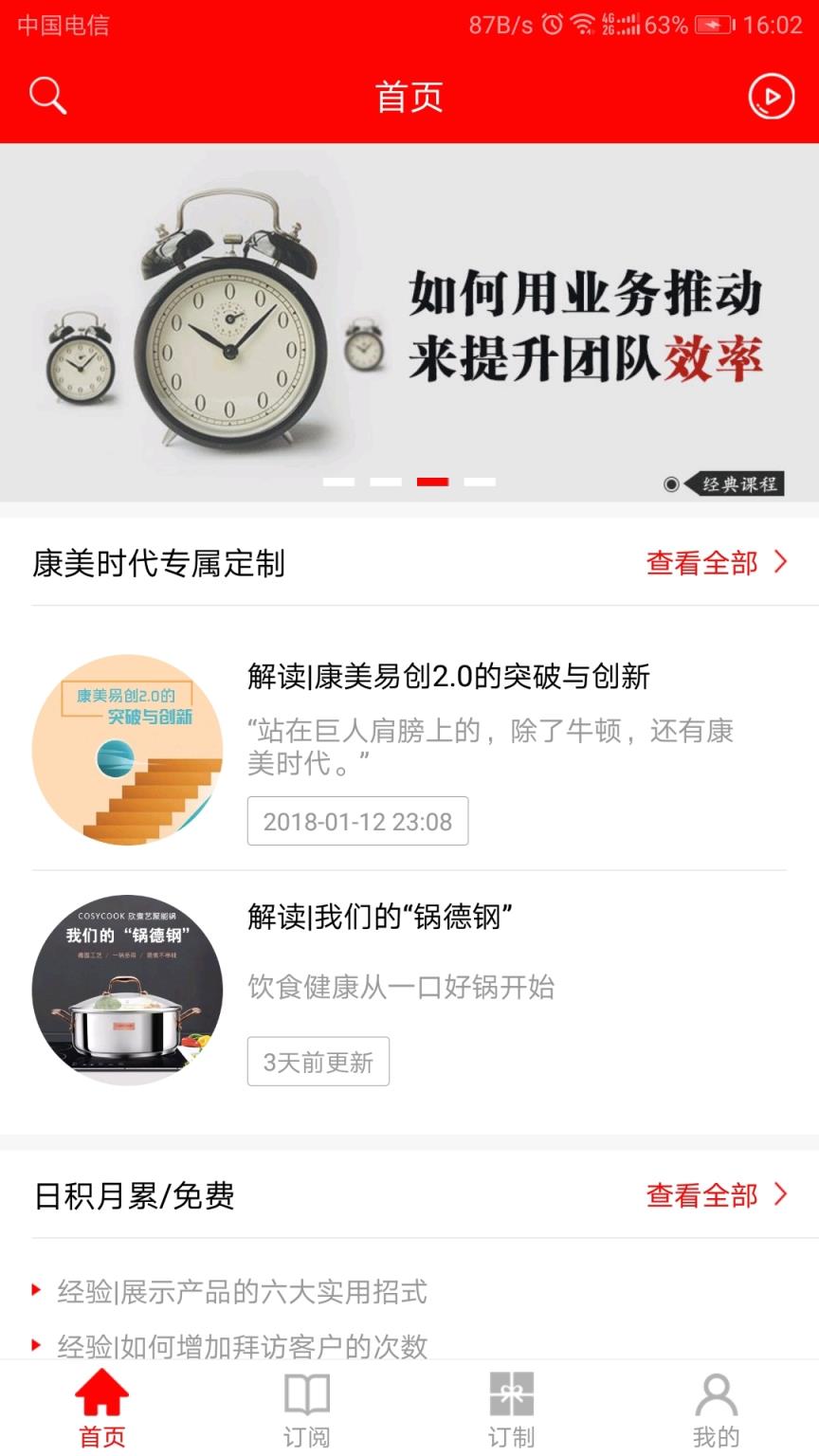This screenshot has height=1456, width=819.
Task: Select the 首页 home tab icon
Action: pyautogui.click(x=101, y=1397)
